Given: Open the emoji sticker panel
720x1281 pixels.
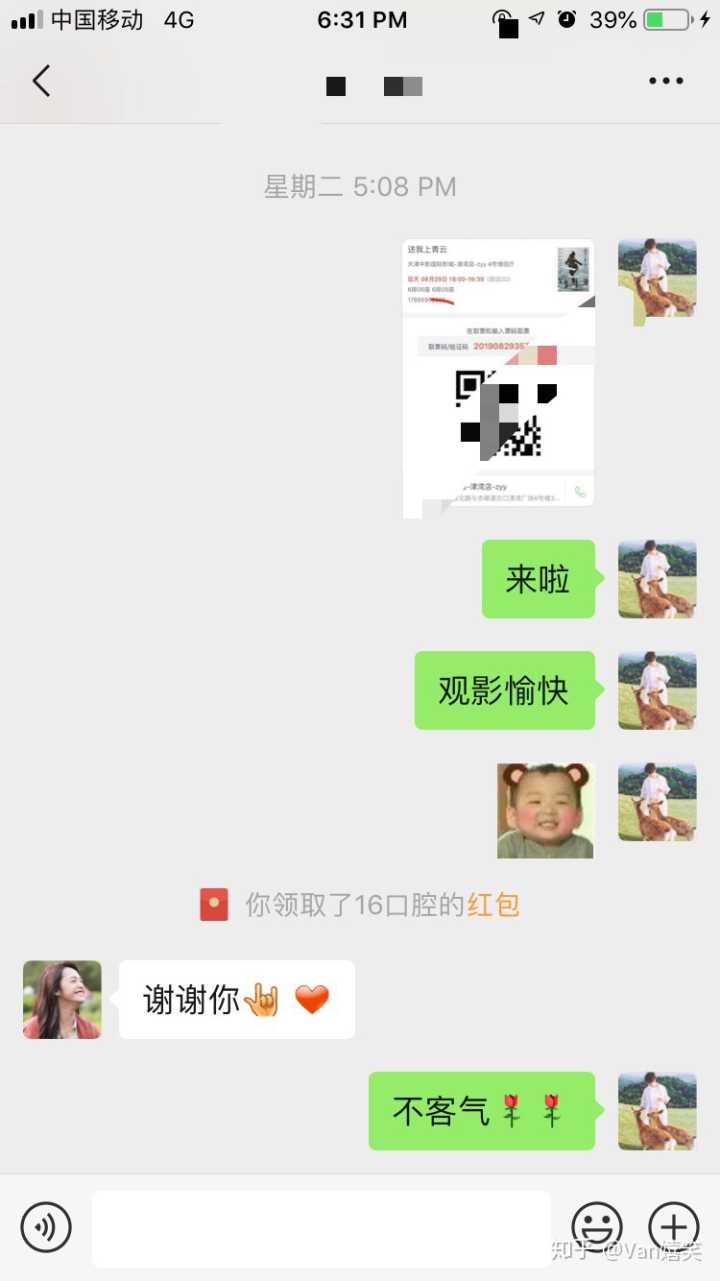Looking at the screenshot, I should [597, 1227].
